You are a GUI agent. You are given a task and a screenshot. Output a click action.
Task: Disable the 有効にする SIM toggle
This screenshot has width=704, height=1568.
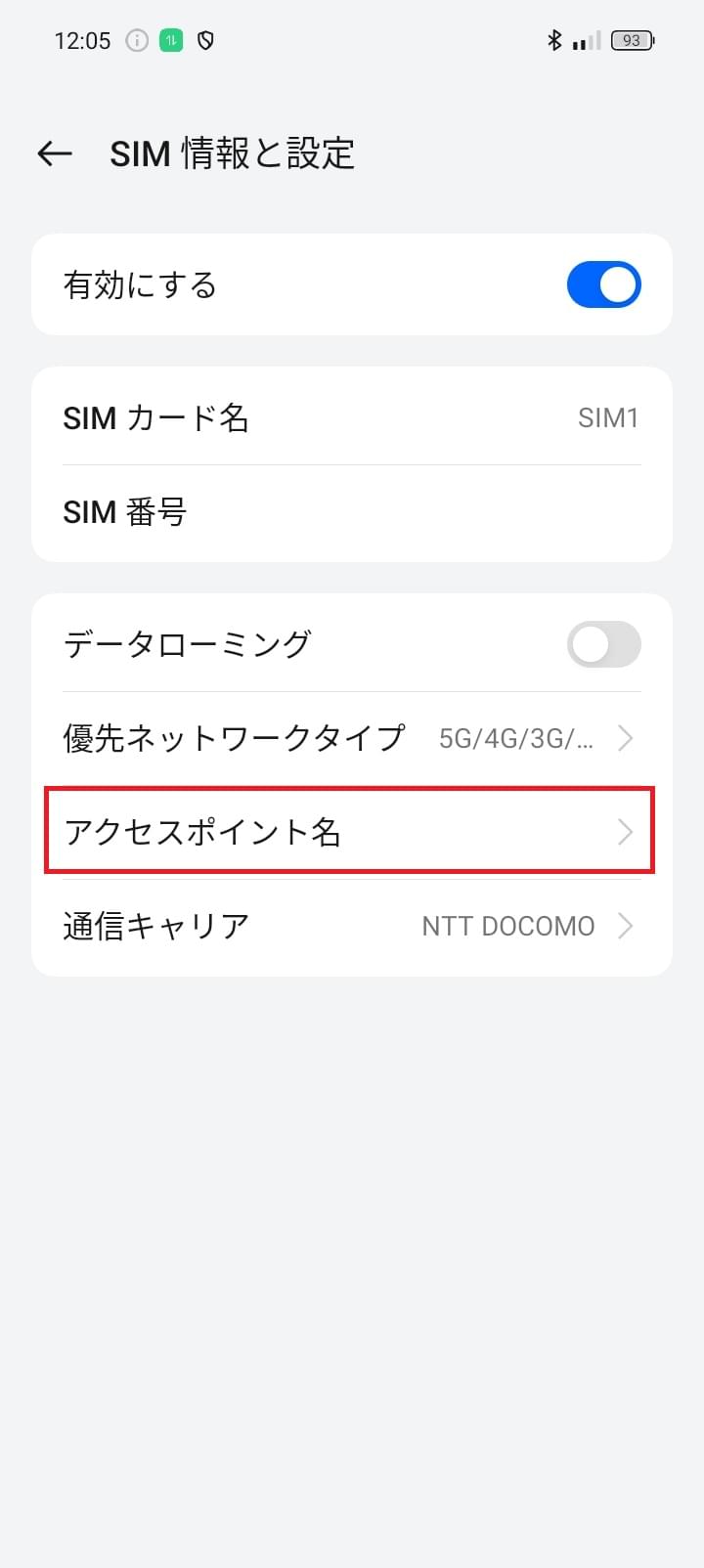(603, 284)
